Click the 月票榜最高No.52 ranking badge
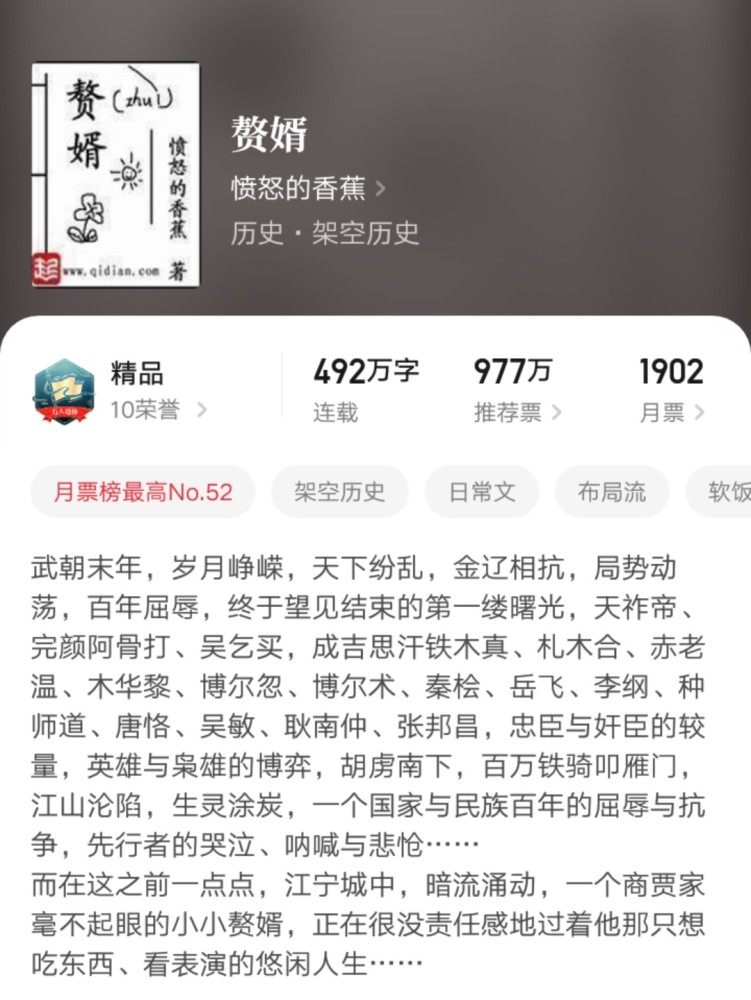The height and width of the screenshot is (1000, 751). click(x=141, y=491)
